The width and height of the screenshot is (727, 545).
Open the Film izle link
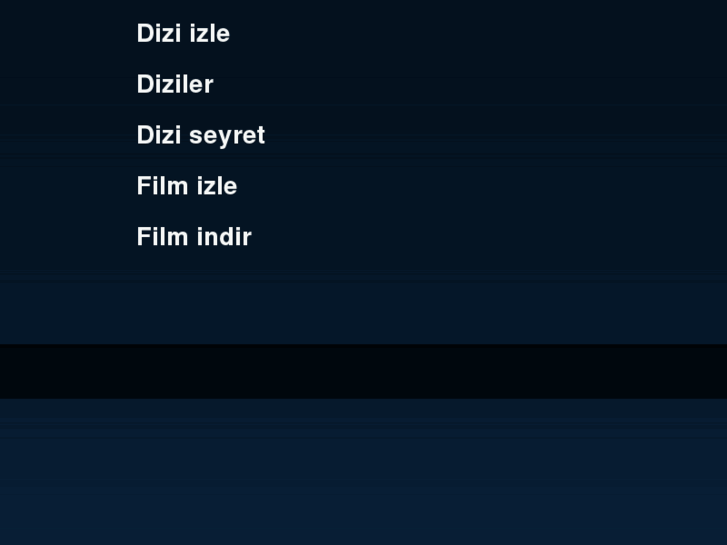(187, 187)
